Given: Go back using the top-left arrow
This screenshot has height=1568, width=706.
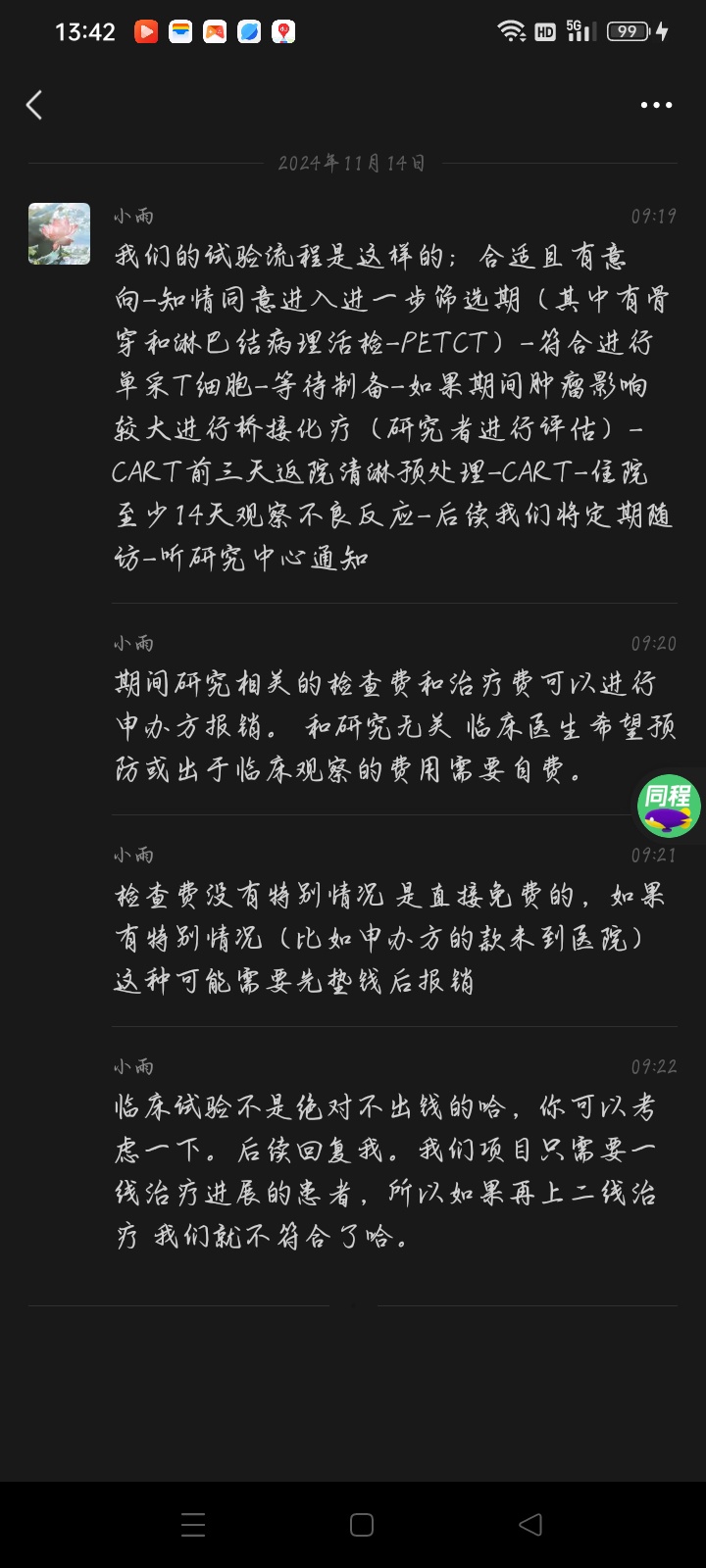Looking at the screenshot, I should coord(34,105).
